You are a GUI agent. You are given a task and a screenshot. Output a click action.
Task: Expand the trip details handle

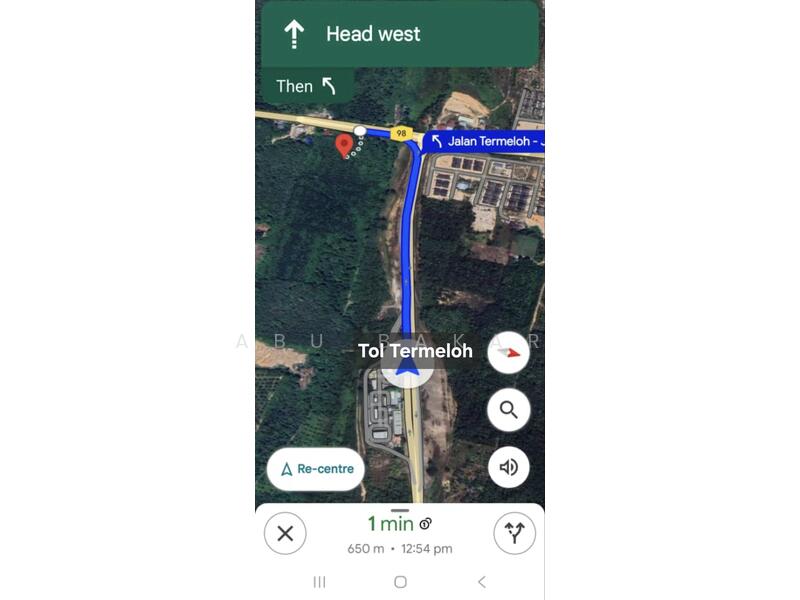[x=400, y=510]
